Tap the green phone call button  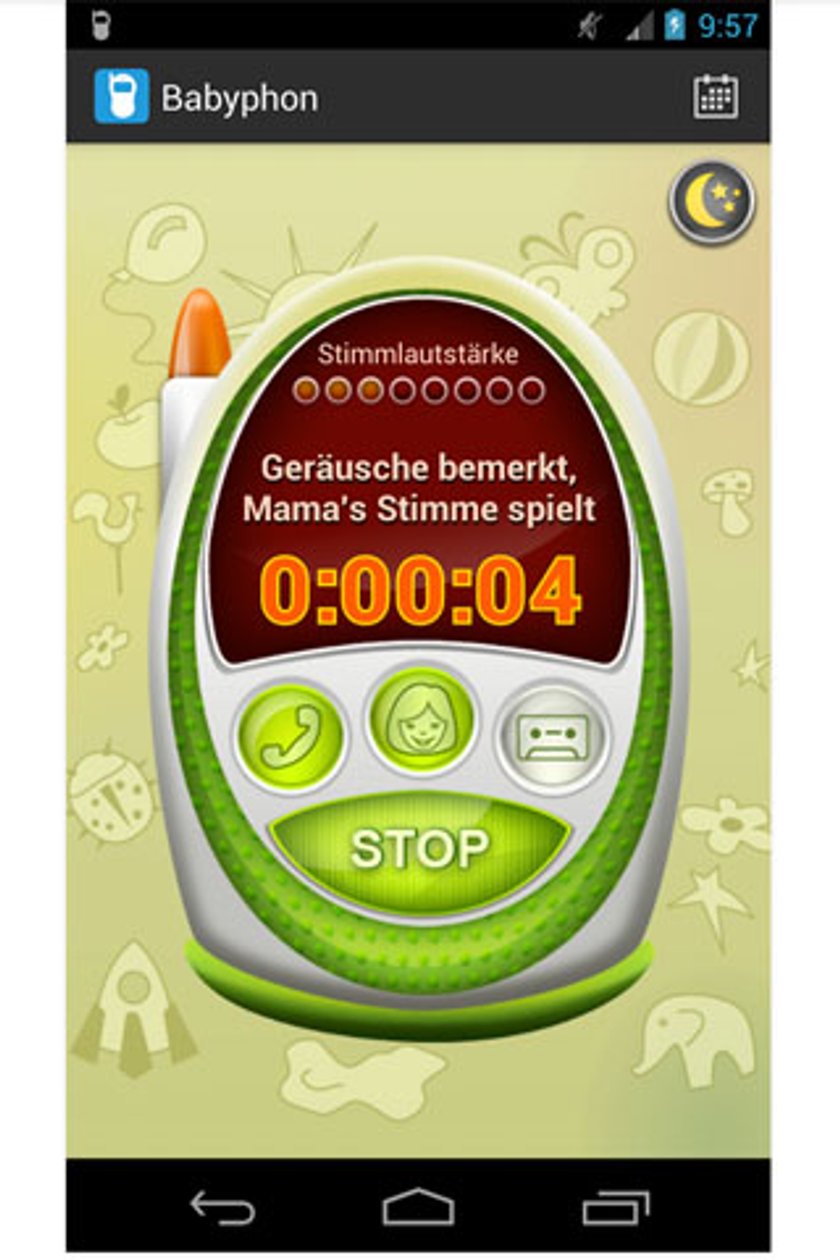click(x=290, y=736)
